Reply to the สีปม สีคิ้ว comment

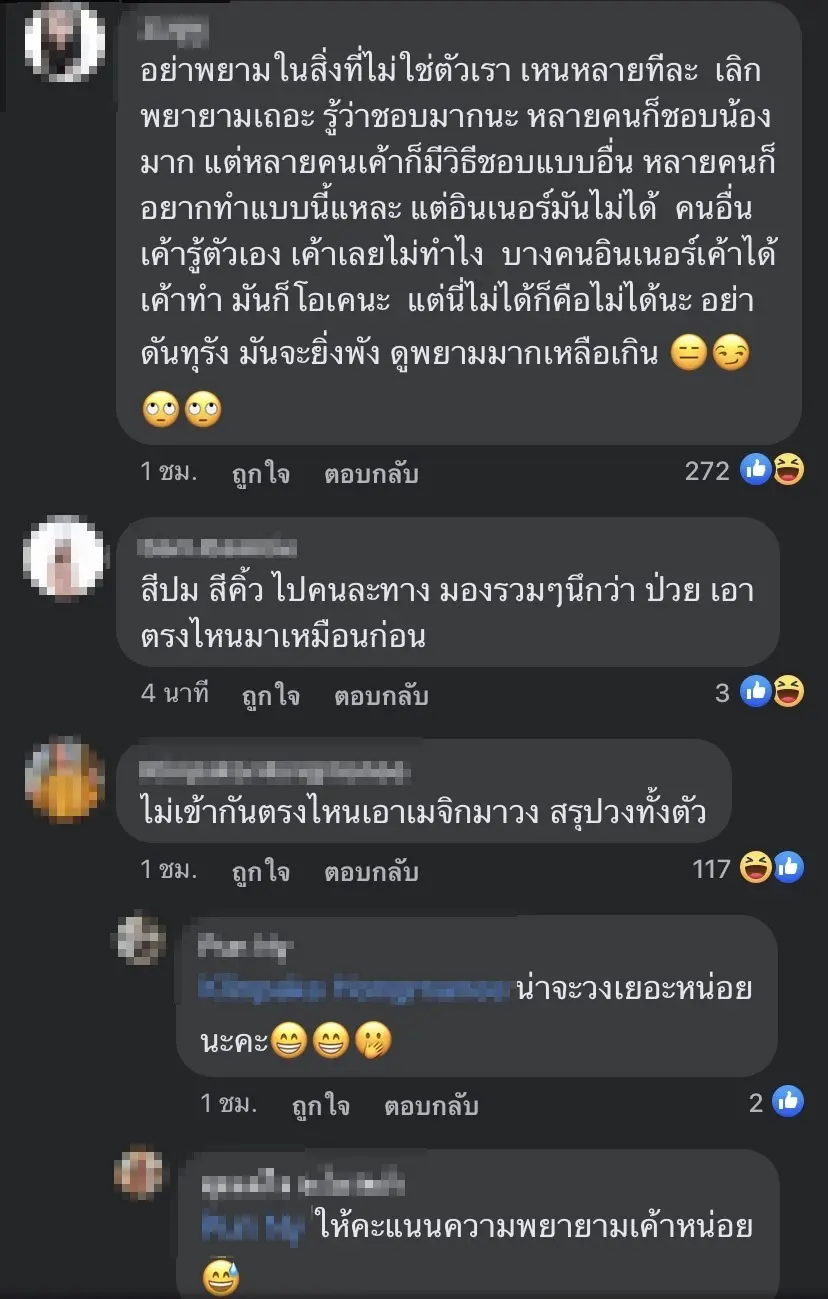[381, 695]
